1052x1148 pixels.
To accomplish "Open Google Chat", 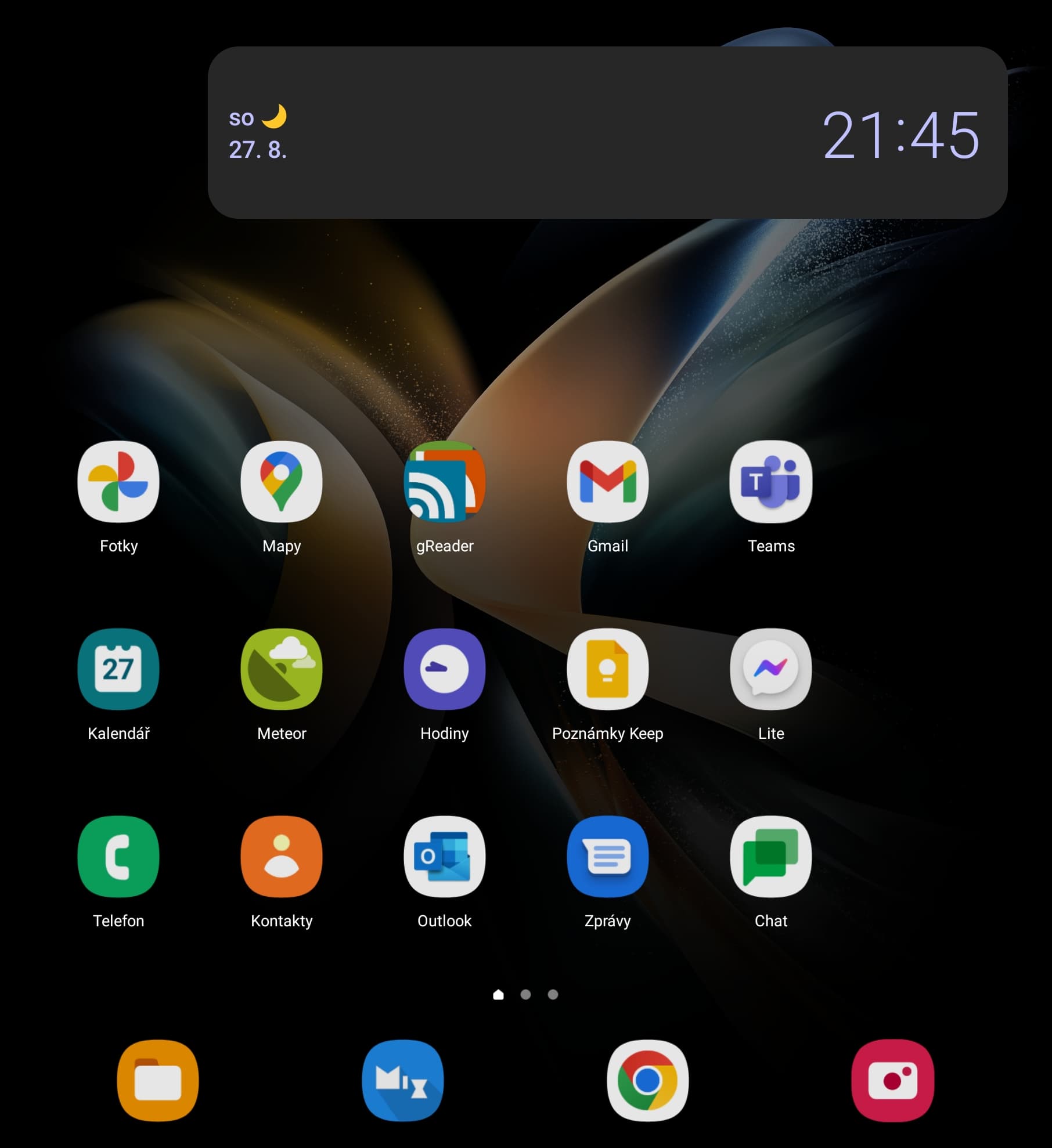I will [771, 857].
